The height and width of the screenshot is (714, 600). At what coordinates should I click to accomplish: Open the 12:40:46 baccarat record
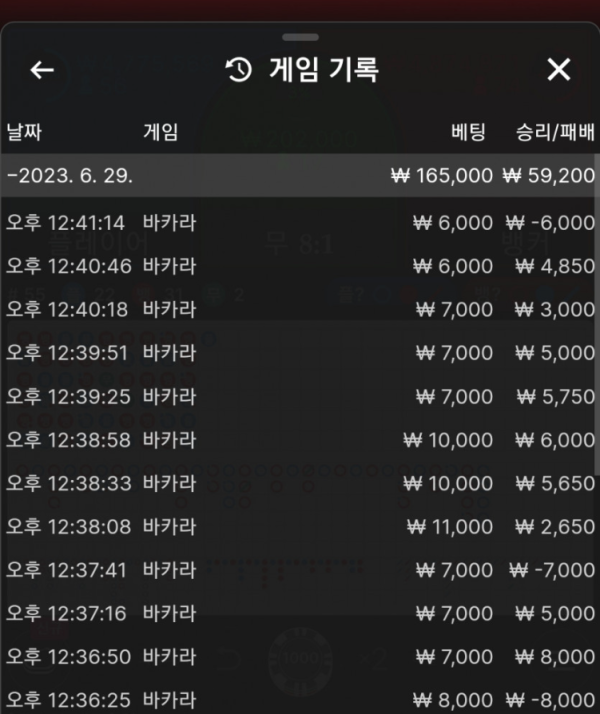click(x=298, y=266)
